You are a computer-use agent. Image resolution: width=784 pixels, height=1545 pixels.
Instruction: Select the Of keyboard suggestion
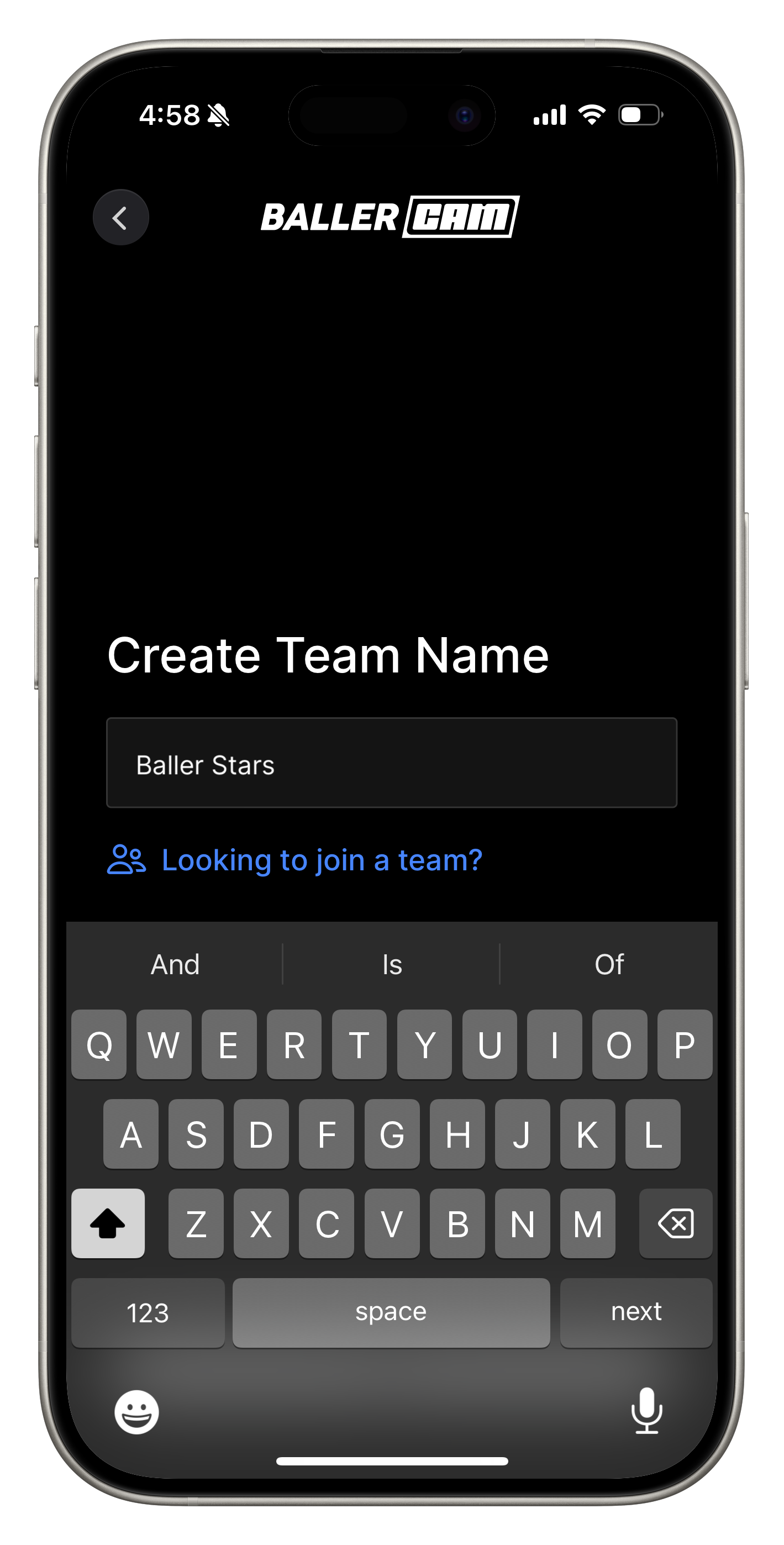pos(609,964)
